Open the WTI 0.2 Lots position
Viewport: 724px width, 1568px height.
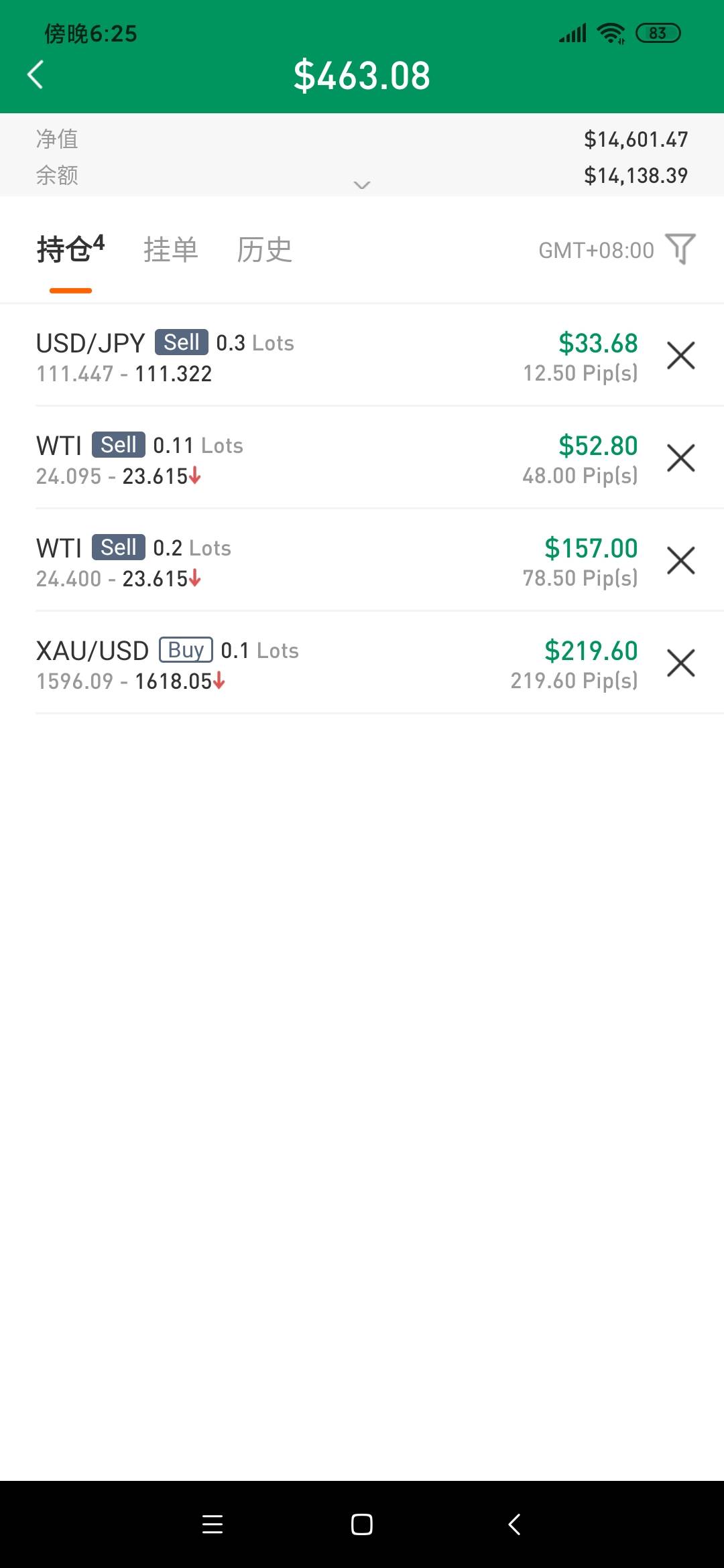(268, 562)
